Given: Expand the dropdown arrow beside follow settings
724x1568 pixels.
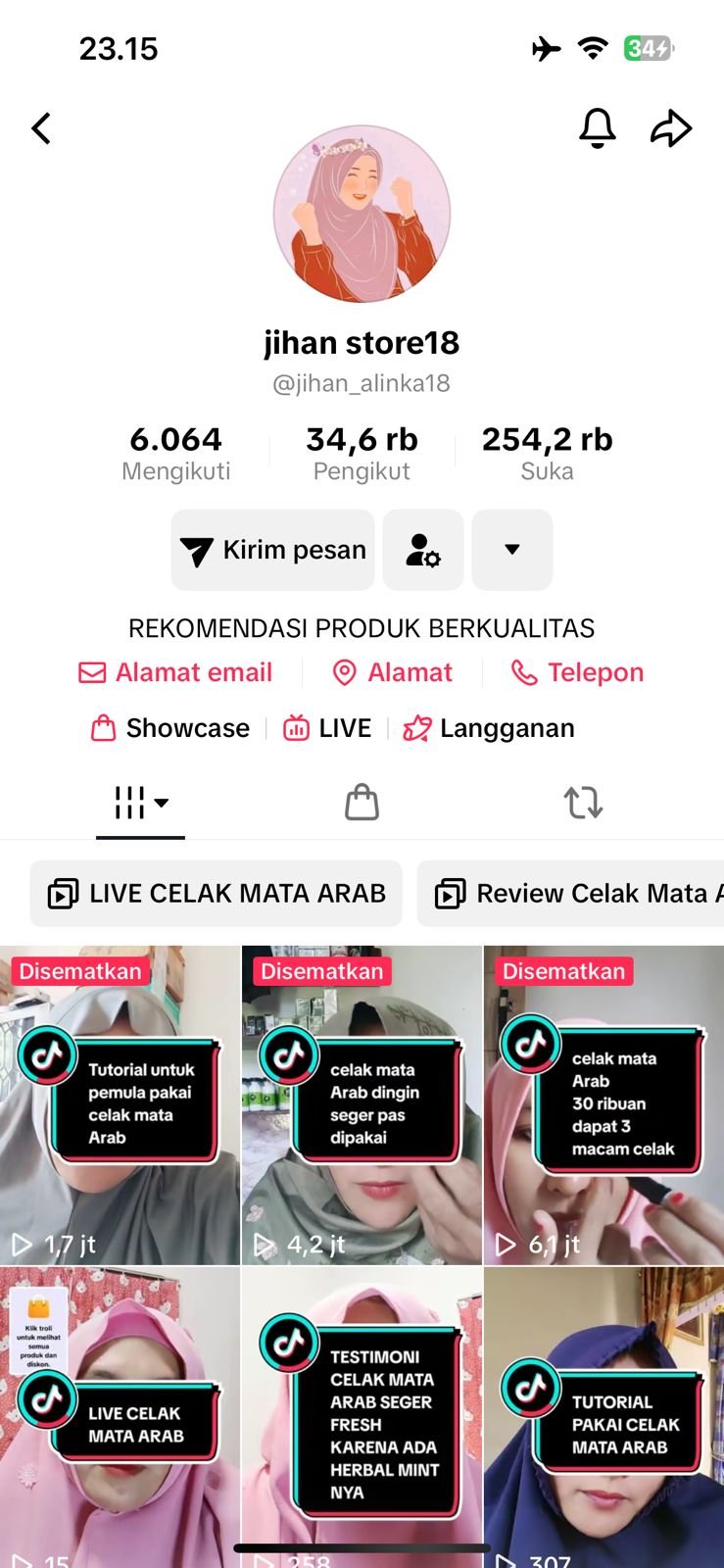Looking at the screenshot, I should click(511, 550).
